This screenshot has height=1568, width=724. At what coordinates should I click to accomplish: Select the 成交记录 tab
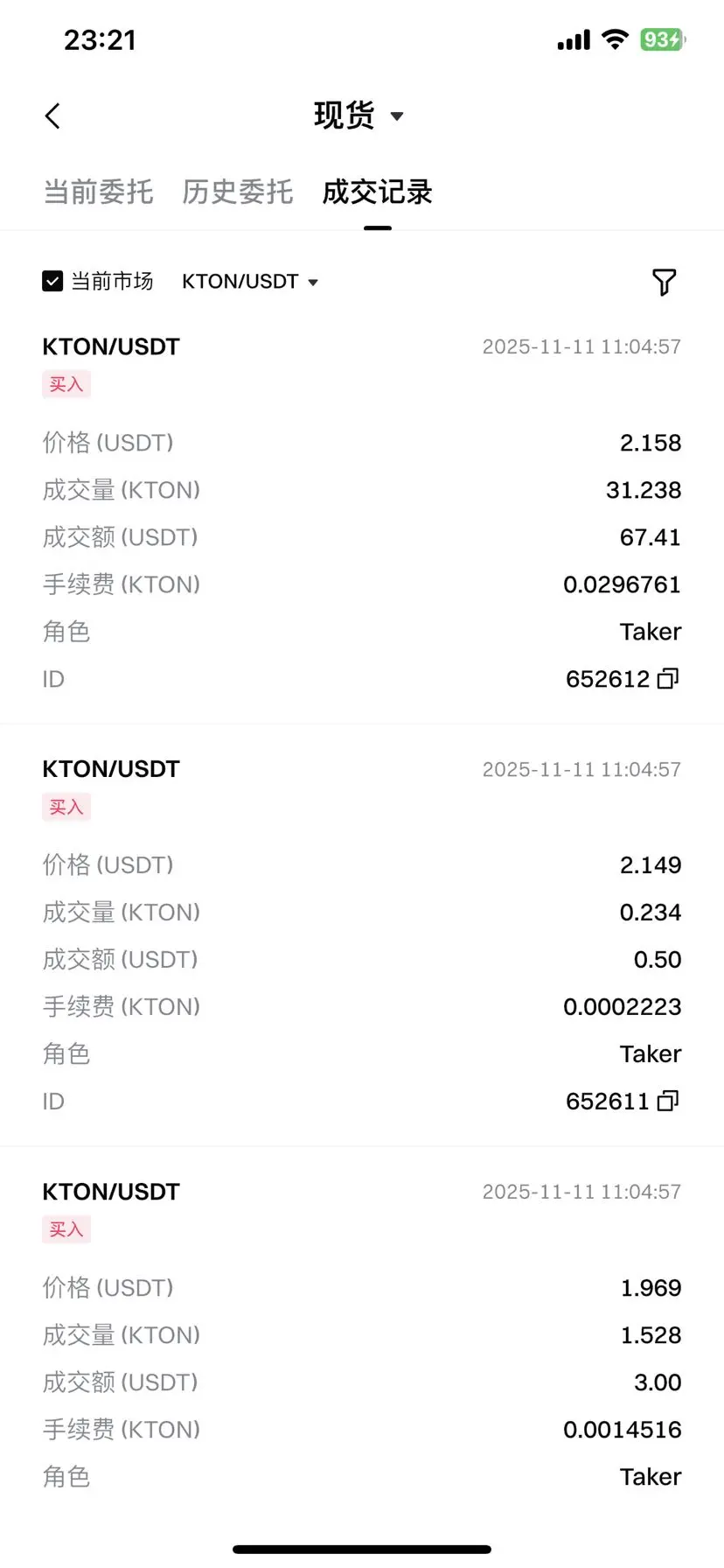coord(377,192)
